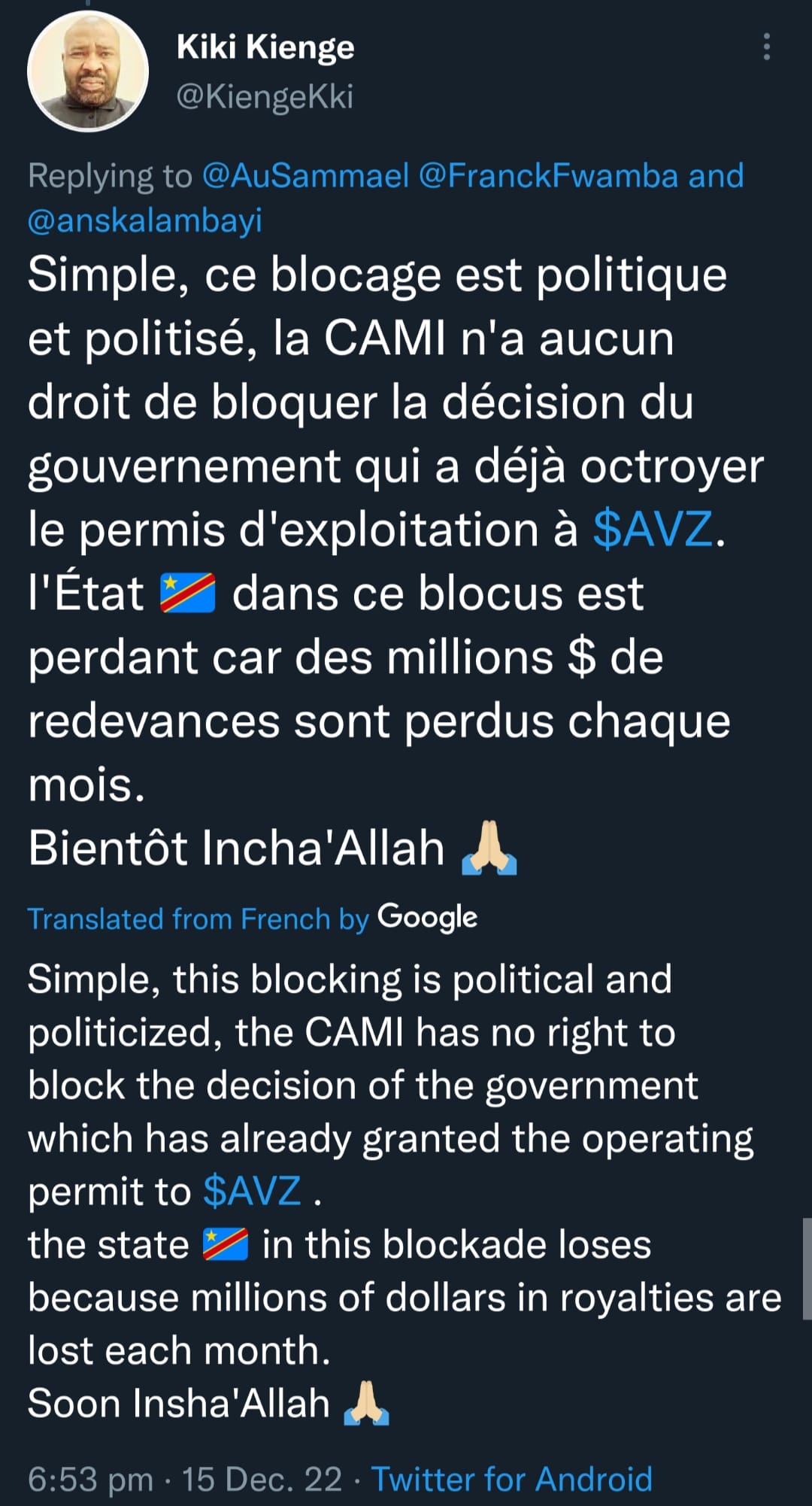
Task: Open the $AVZ cashtag in the English translation
Action: pyautogui.click(x=252, y=1191)
